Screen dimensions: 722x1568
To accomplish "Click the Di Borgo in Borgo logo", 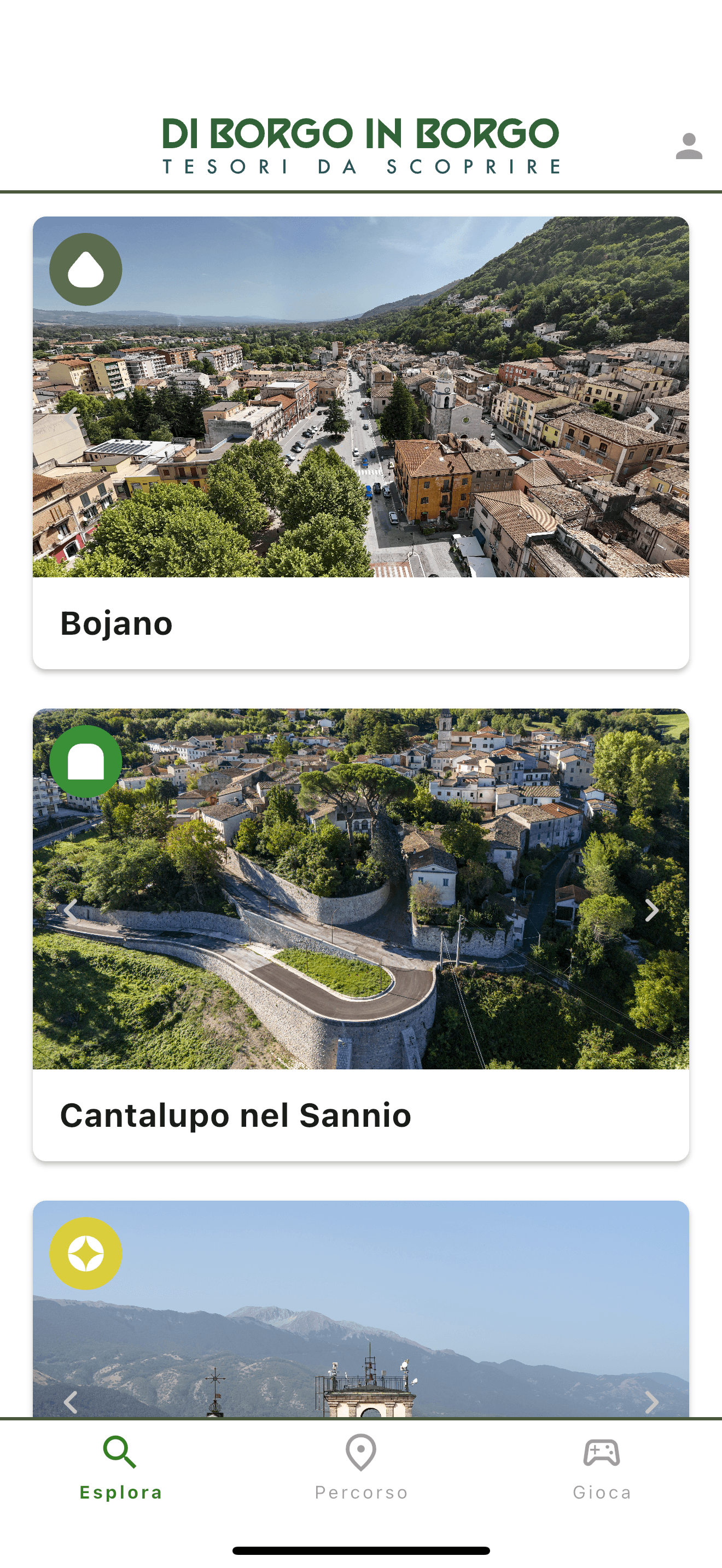I will click(x=360, y=144).
